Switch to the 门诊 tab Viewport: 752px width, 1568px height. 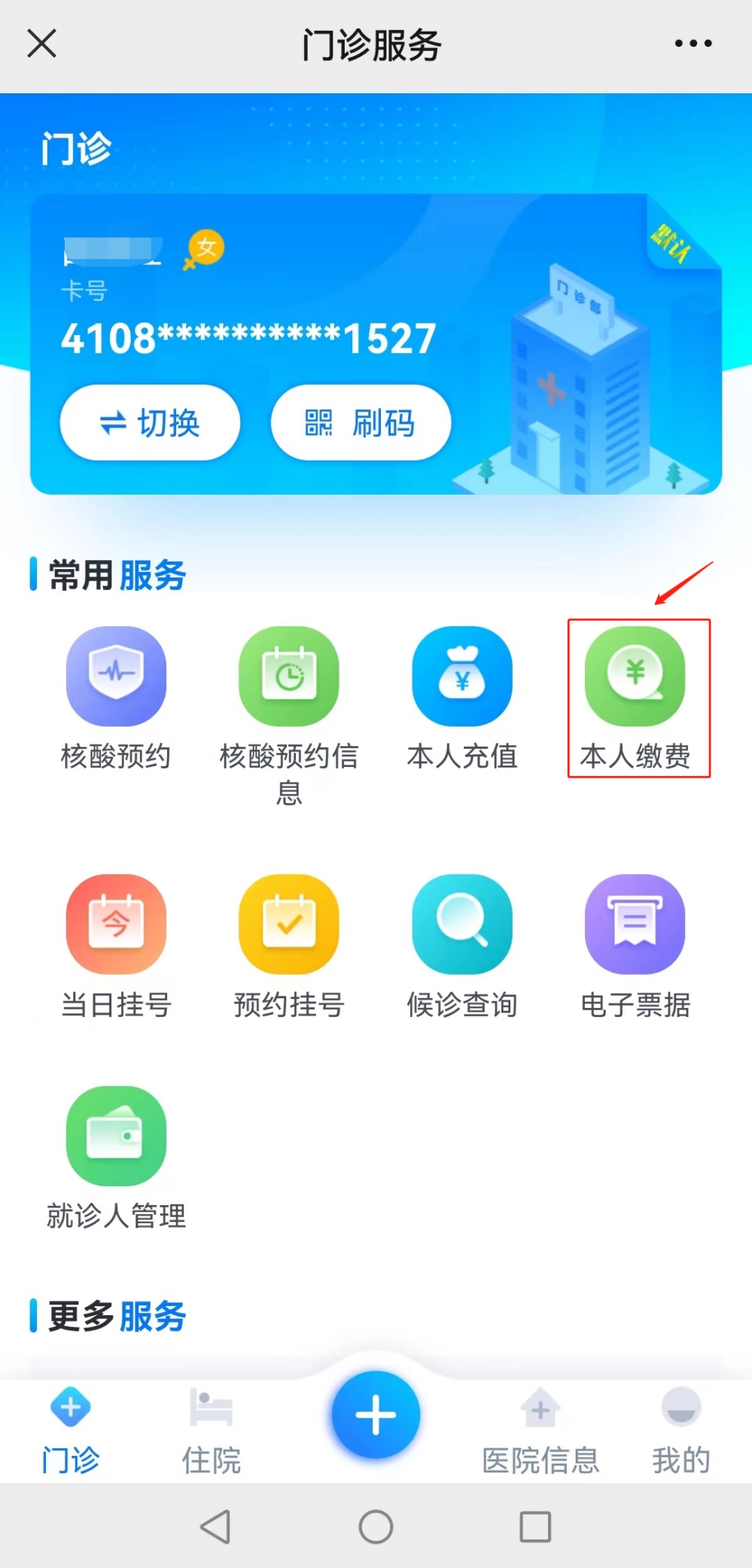(71, 1430)
